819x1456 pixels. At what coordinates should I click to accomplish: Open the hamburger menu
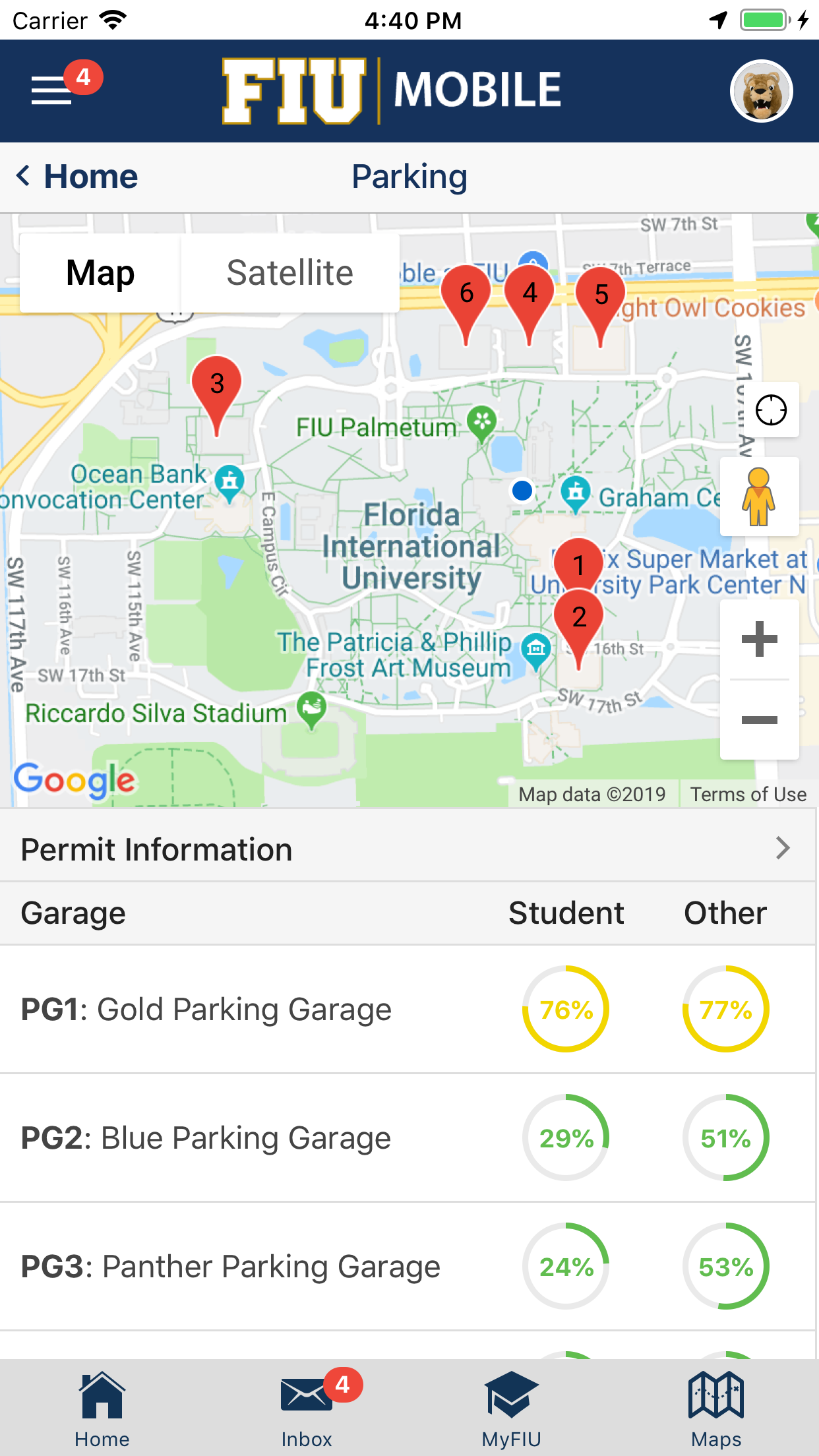(53, 90)
